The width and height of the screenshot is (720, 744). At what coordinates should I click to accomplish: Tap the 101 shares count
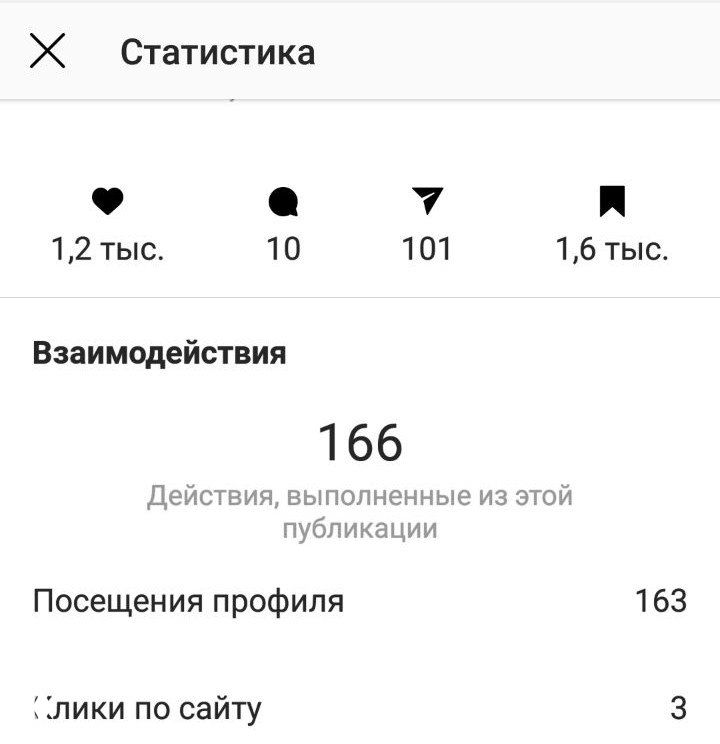pyautogui.click(x=430, y=249)
